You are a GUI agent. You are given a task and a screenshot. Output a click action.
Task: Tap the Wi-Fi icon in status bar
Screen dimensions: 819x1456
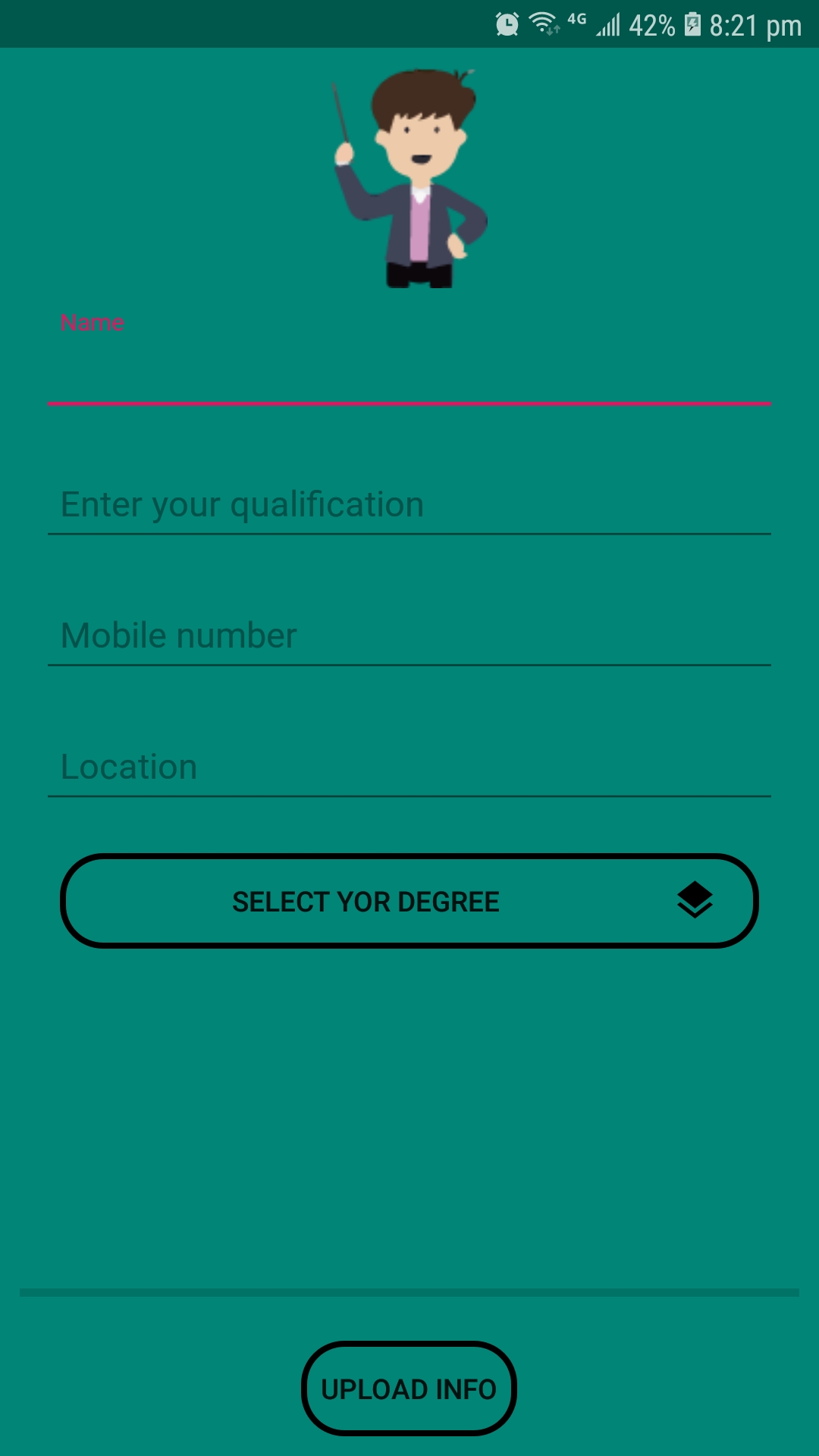pyautogui.click(x=544, y=23)
